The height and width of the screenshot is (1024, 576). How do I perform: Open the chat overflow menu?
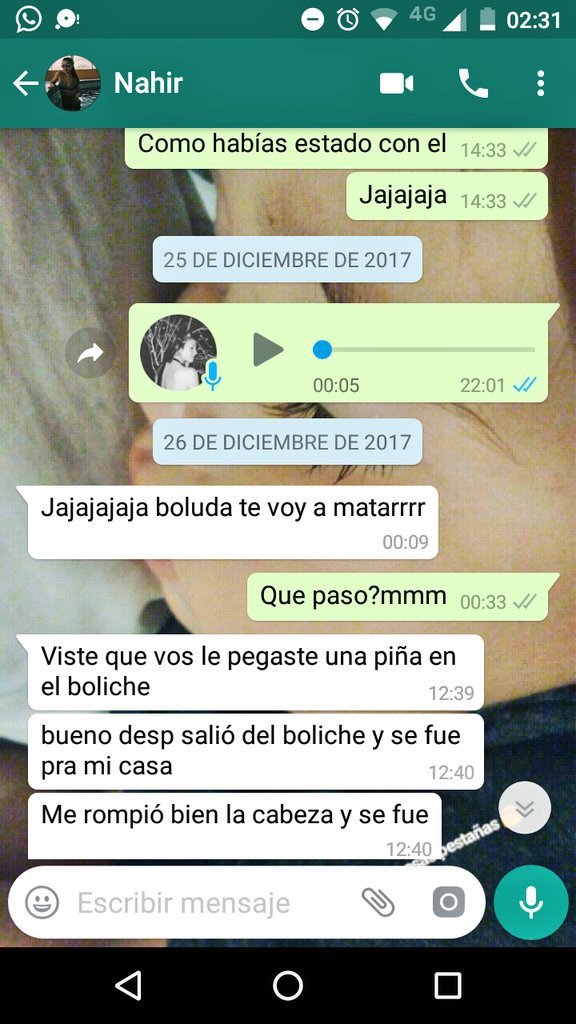click(x=540, y=84)
